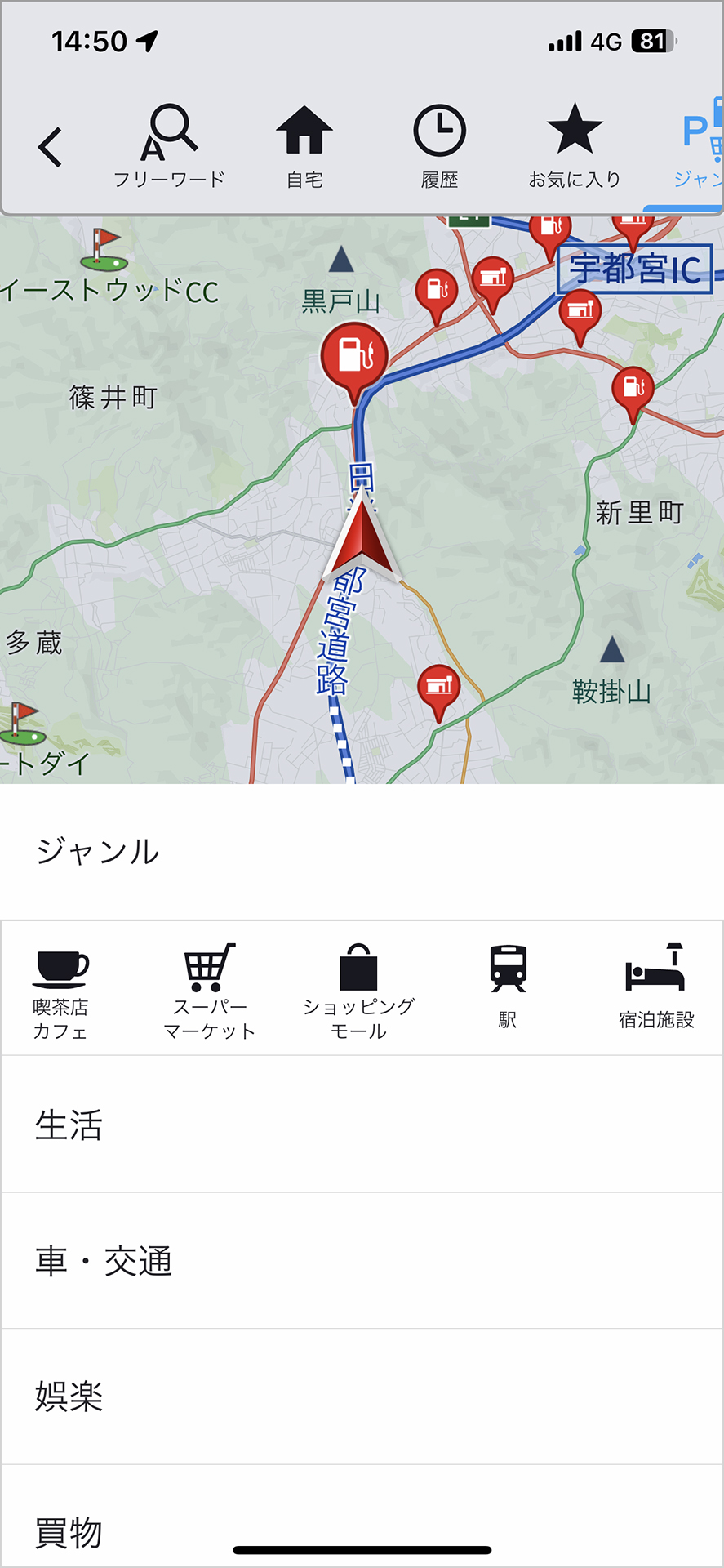This screenshot has width=724, height=1568.
Task: Expand the 車・交通 category row
Action: tap(362, 1263)
